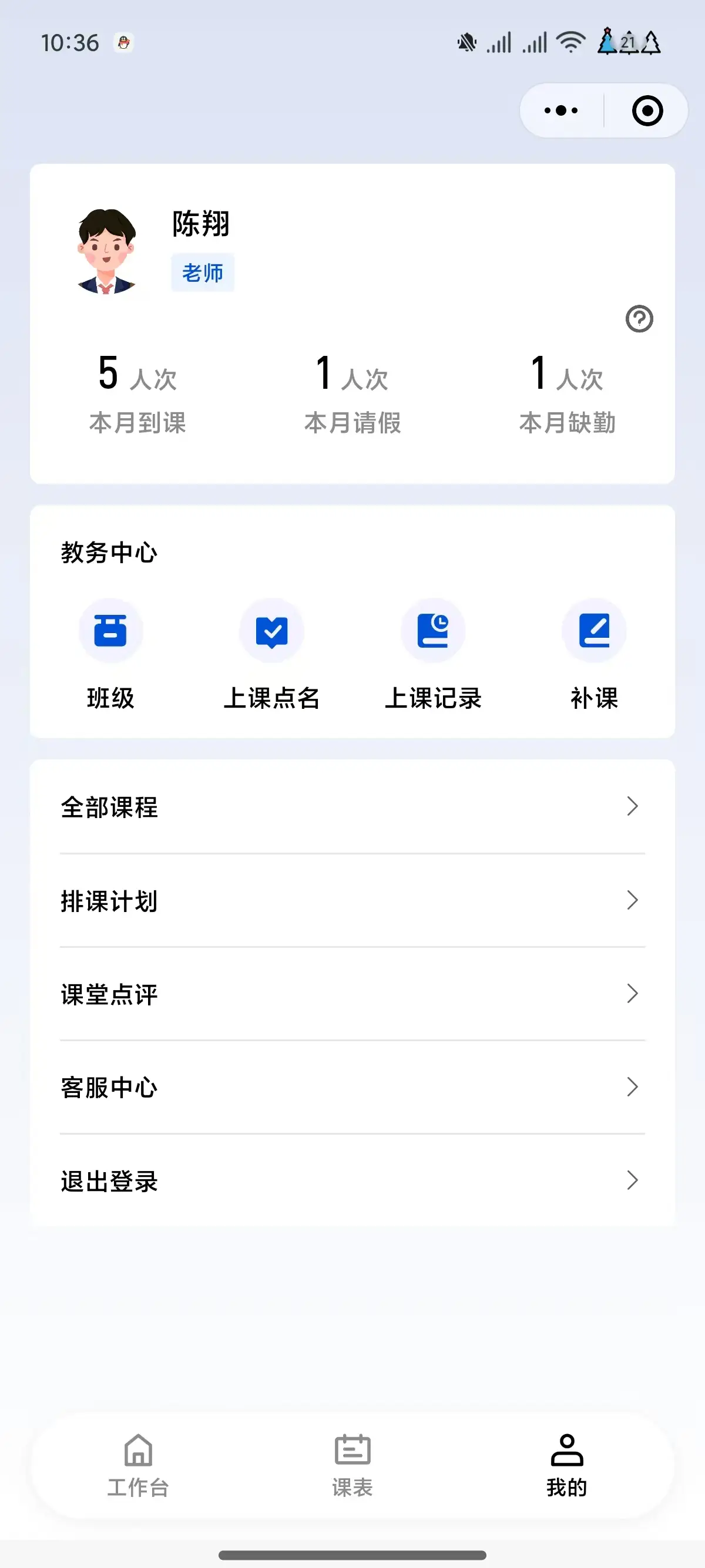Open the 全部课程 row

(x=352, y=807)
